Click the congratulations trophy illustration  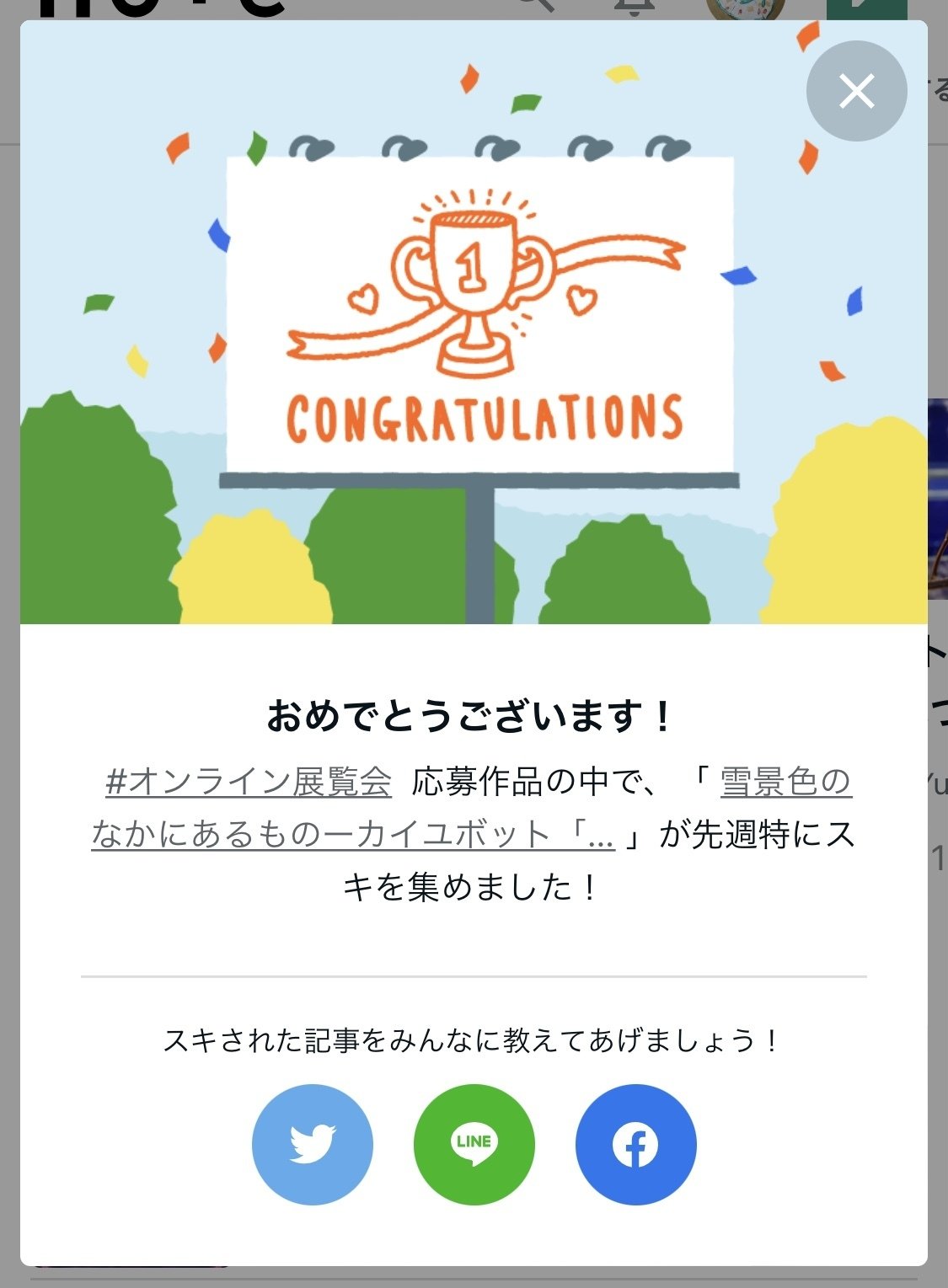pos(474,278)
